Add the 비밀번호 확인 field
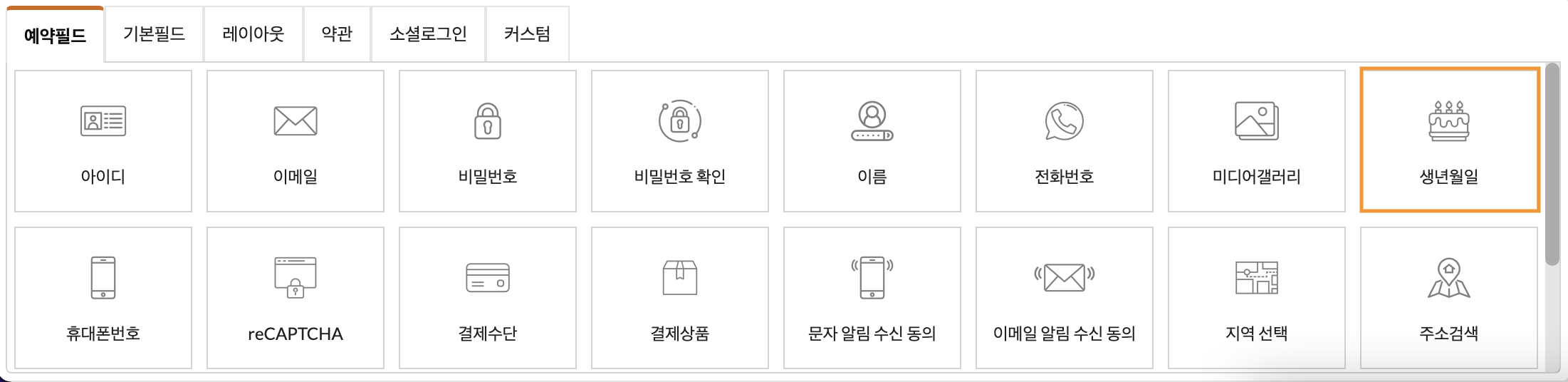 tap(680, 141)
